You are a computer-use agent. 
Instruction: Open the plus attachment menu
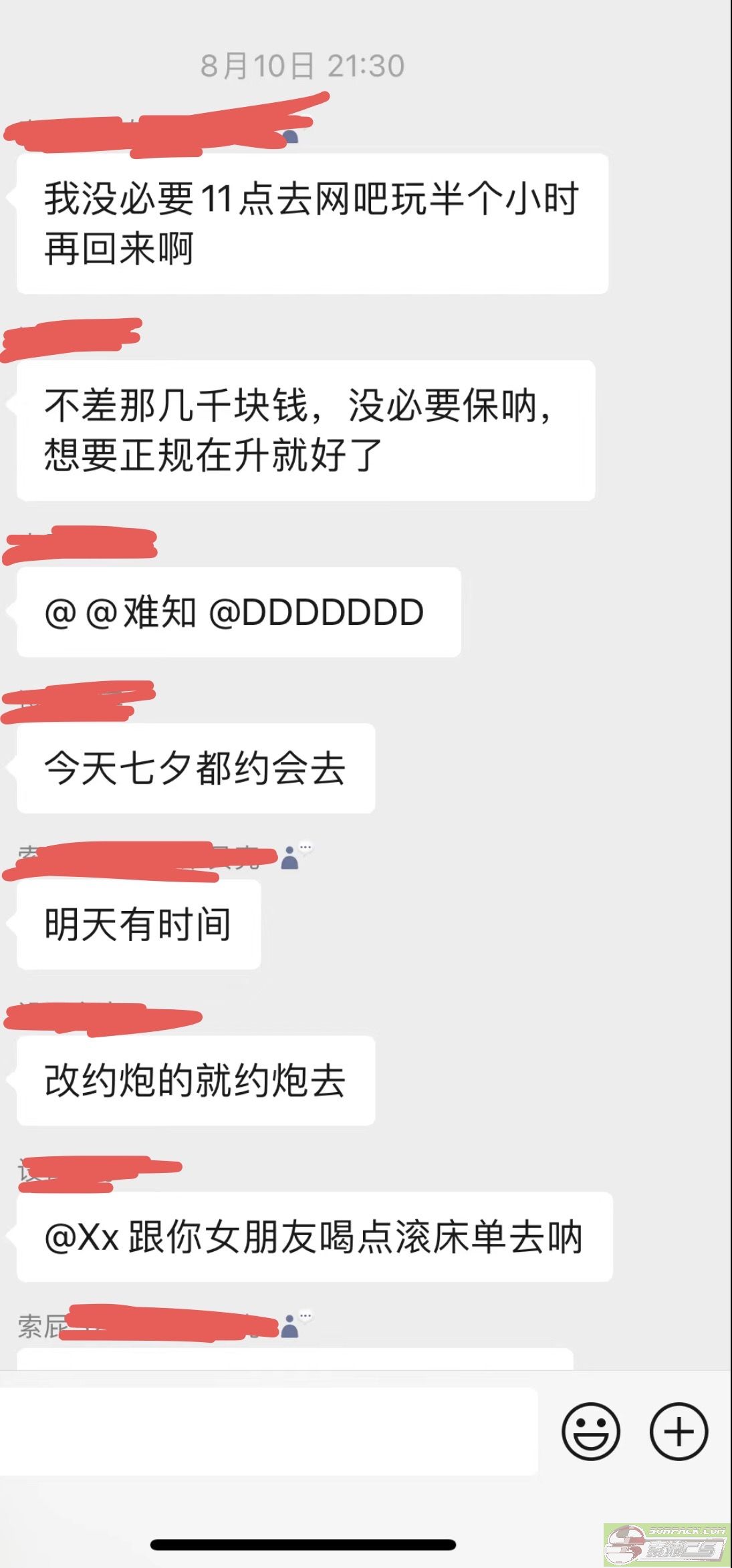[679, 1432]
